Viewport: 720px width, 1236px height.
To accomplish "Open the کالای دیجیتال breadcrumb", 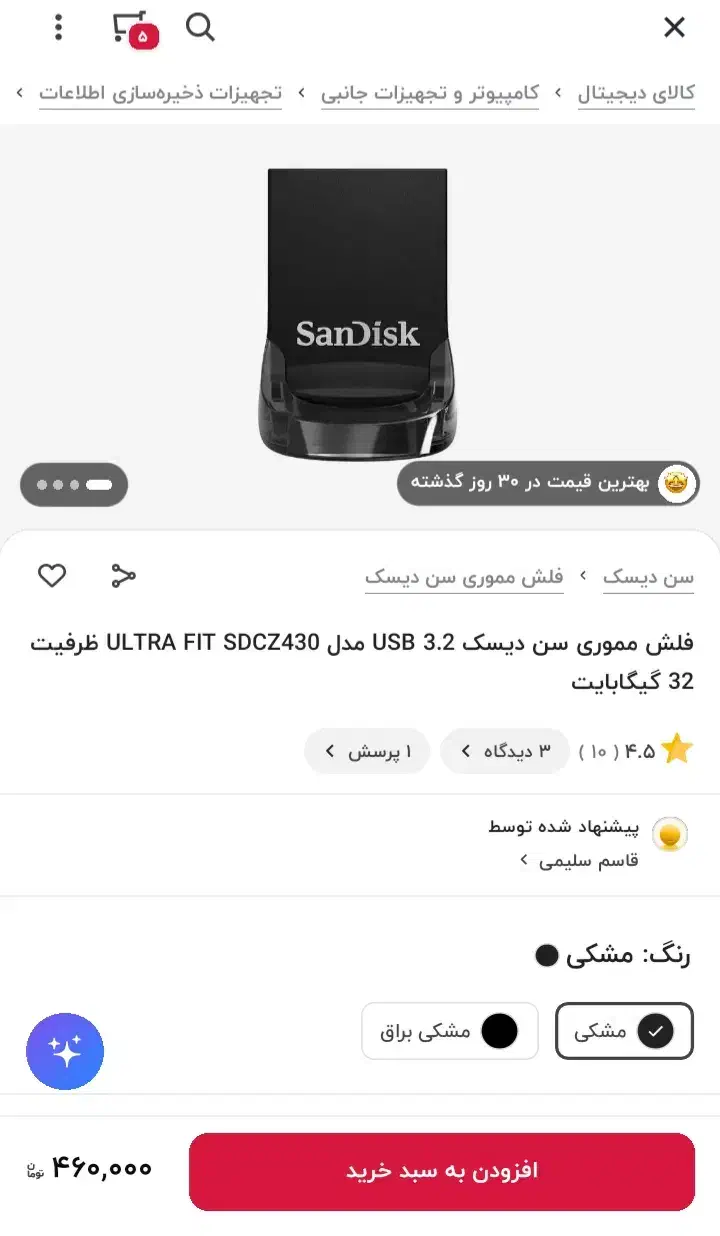I will [636, 94].
